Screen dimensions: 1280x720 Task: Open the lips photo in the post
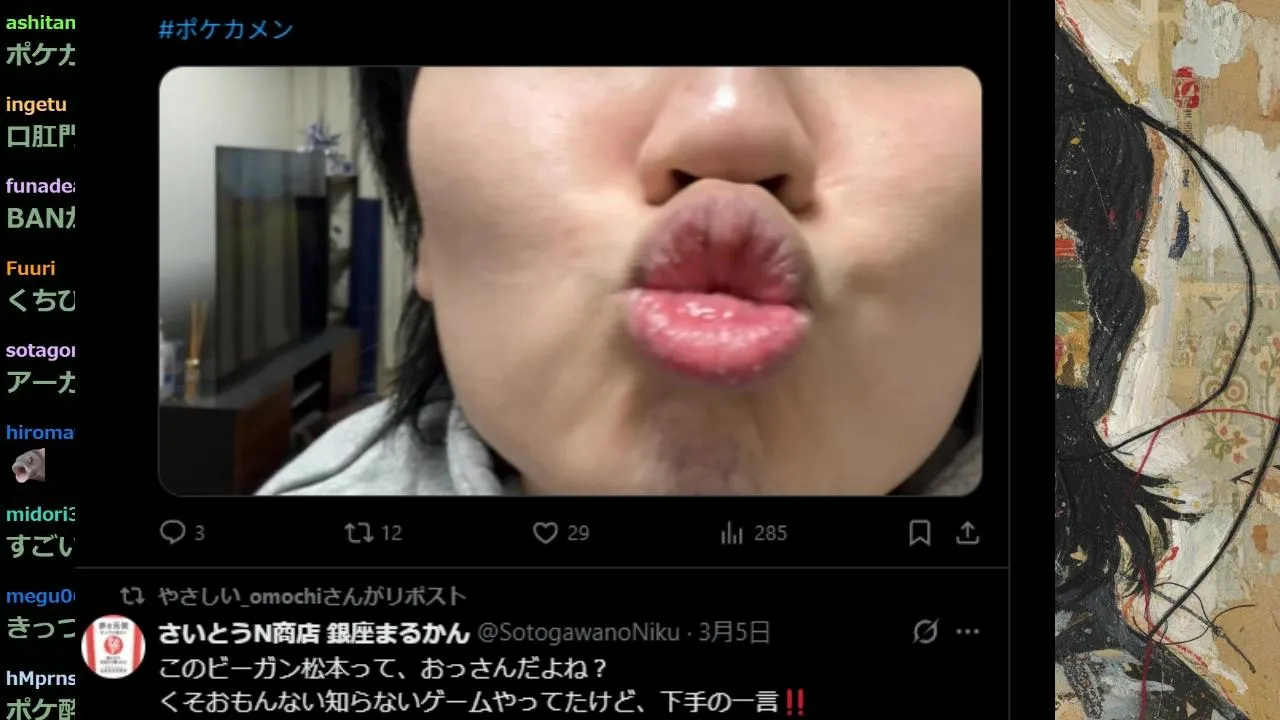[570, 281]
